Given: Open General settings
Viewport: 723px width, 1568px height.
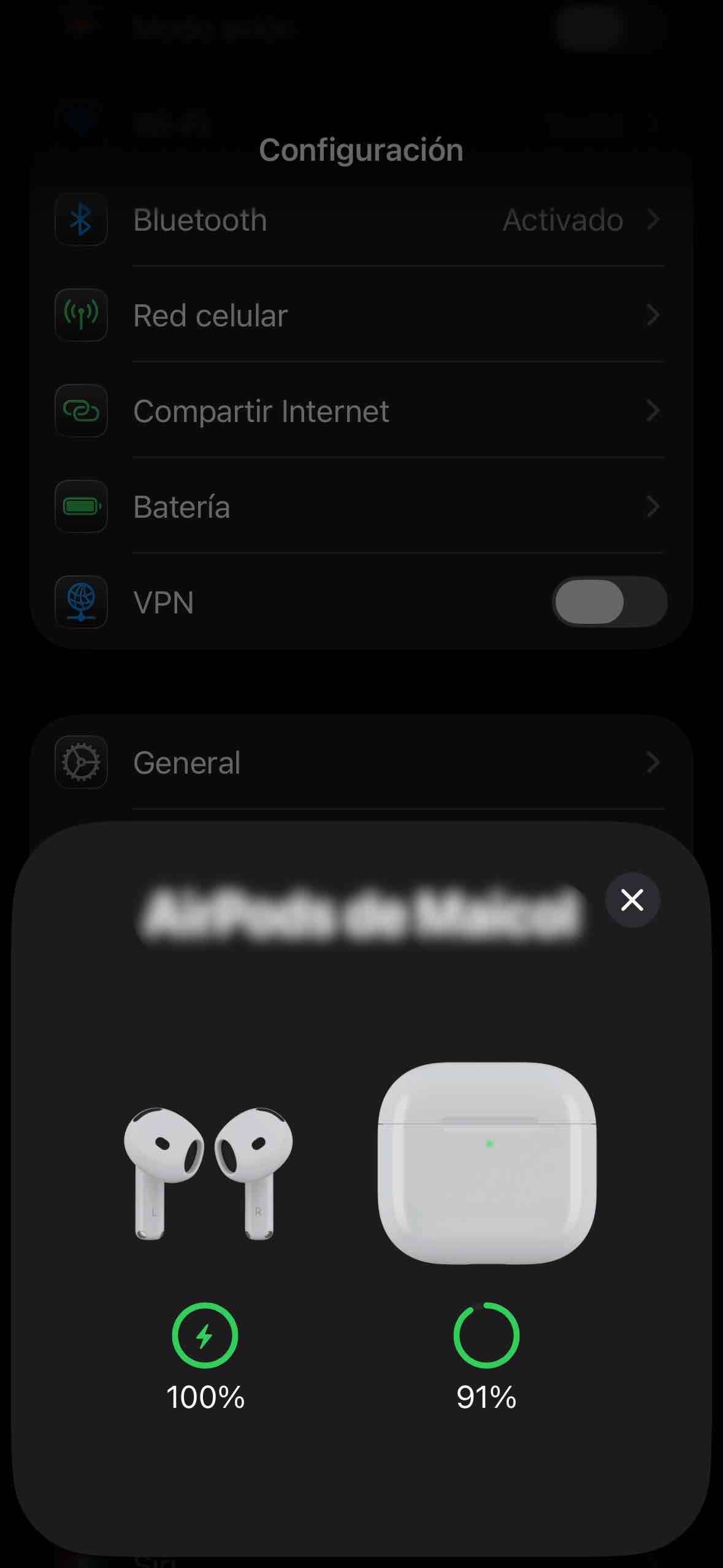Looking at the screenshot, I should pyautogui.click(x=361, y=763).
